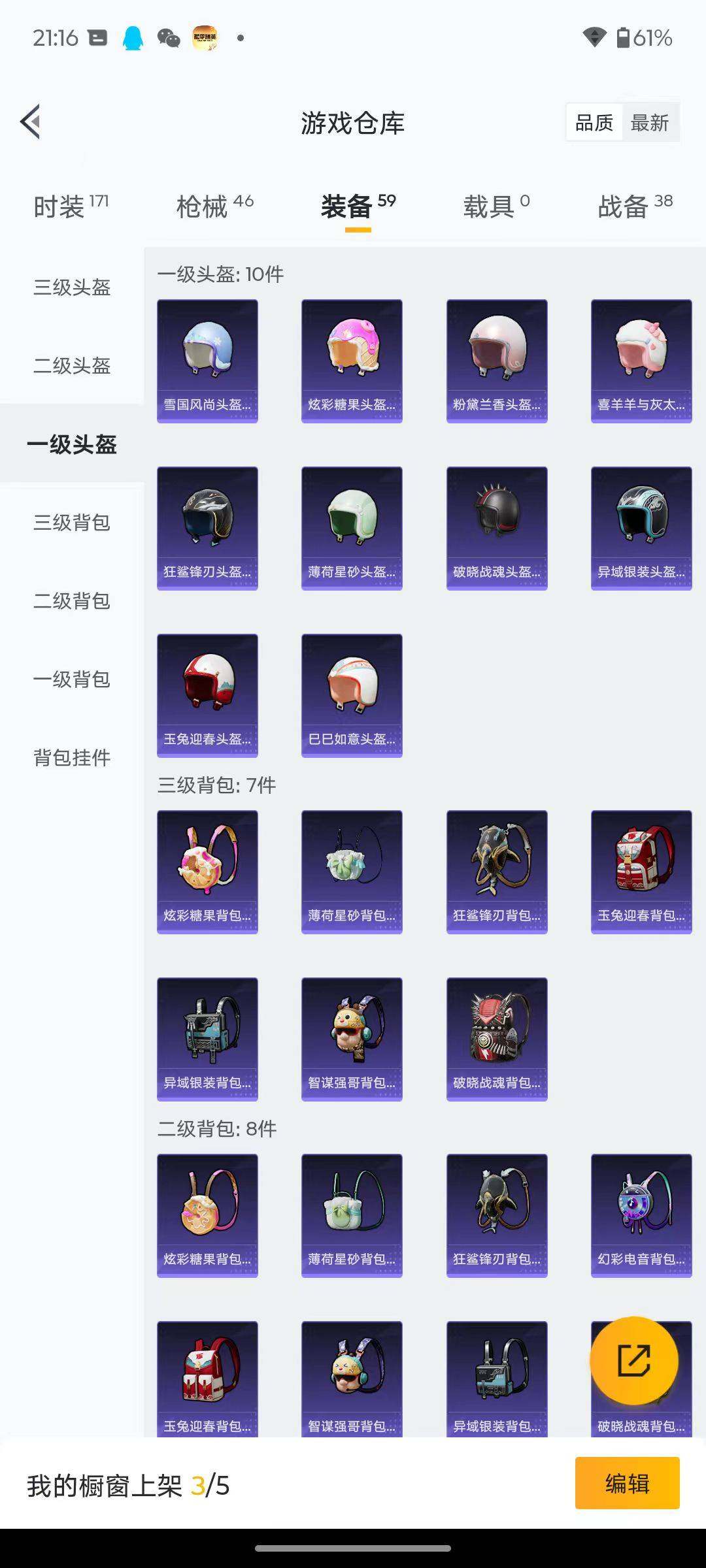Image resolution: width=706 pixels, height=1568 pixels.
Task: View the 破晓战魂头盔 item
Action: (497, 528)
